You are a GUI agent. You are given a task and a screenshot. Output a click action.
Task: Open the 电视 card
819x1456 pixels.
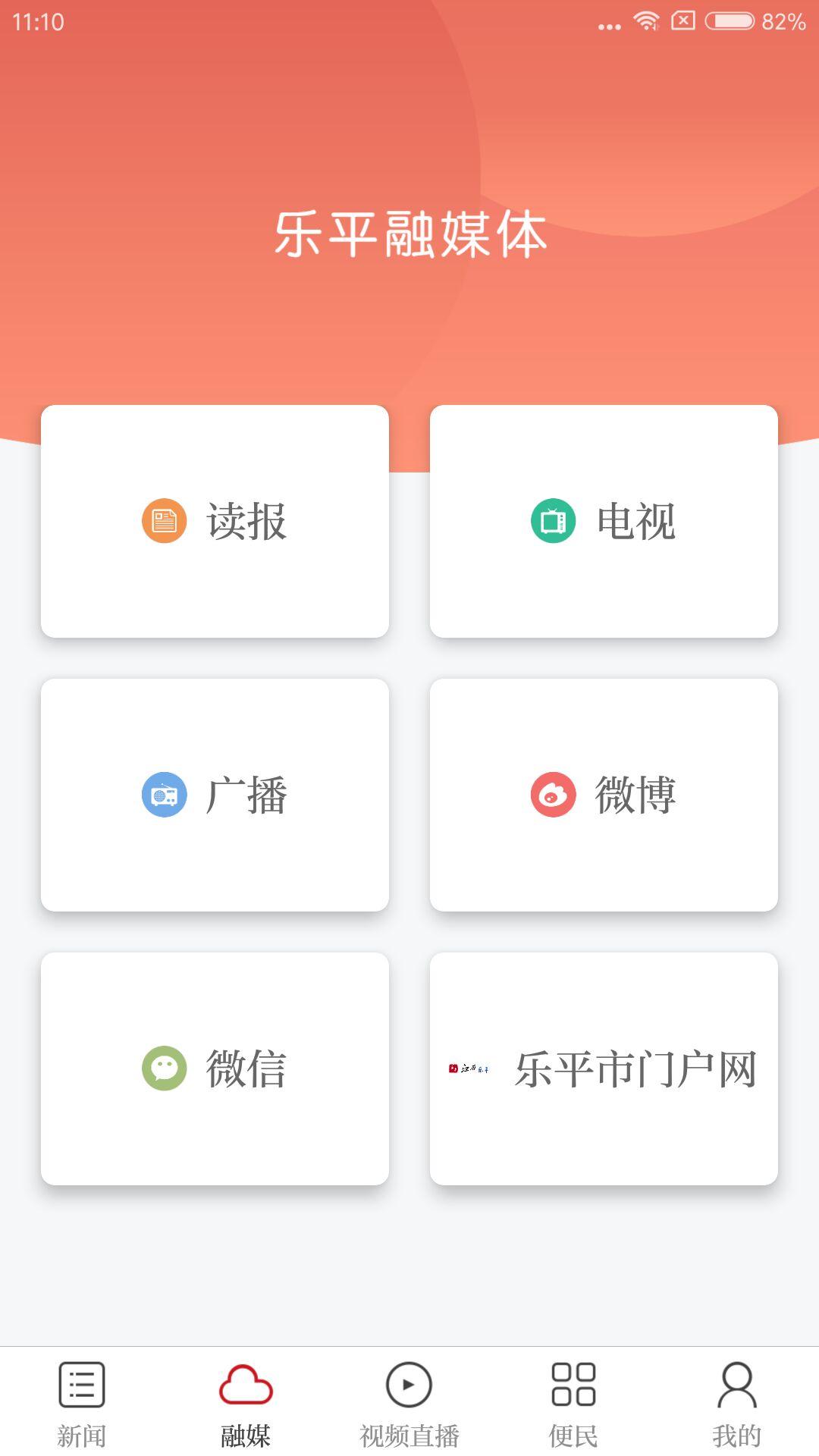[x=603, y=521]
